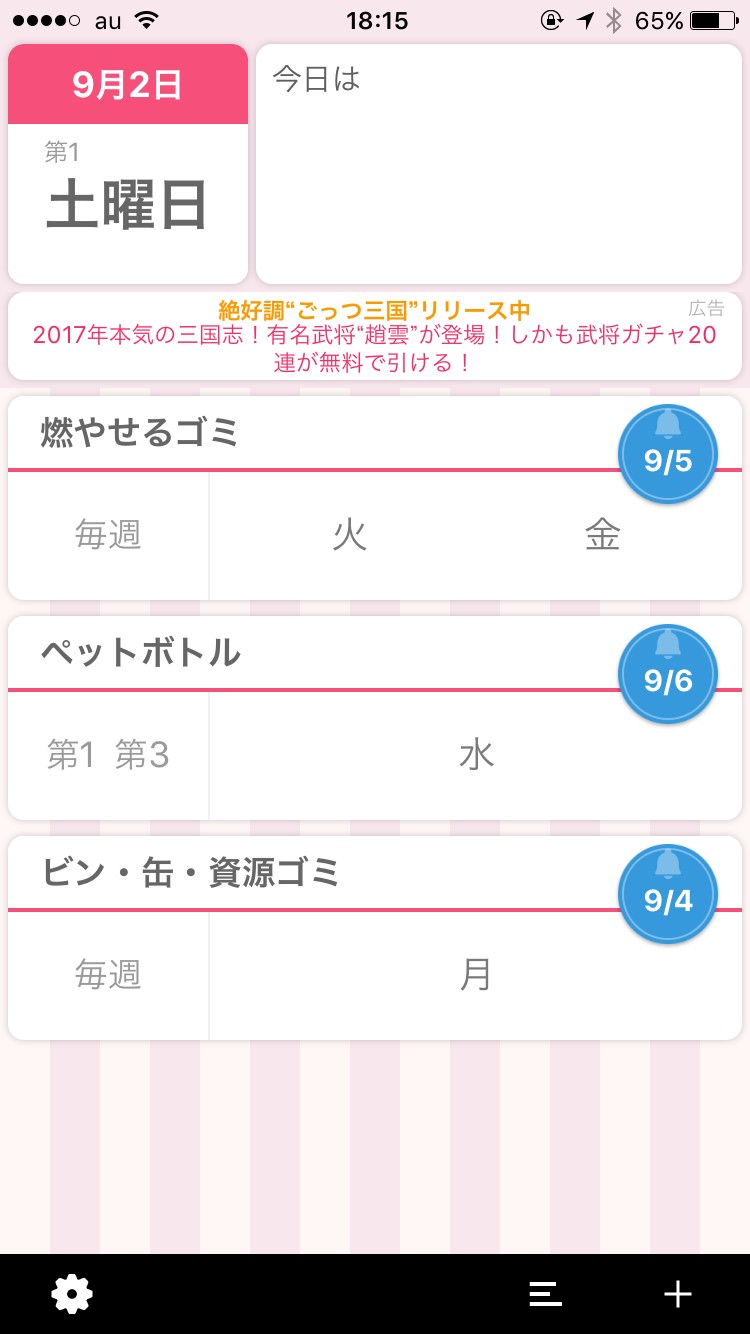Viewport: 750px width, 1334px height.
Task: Add a new garbage schedule
Action: pyautogui.click(x=677, y=1294)
